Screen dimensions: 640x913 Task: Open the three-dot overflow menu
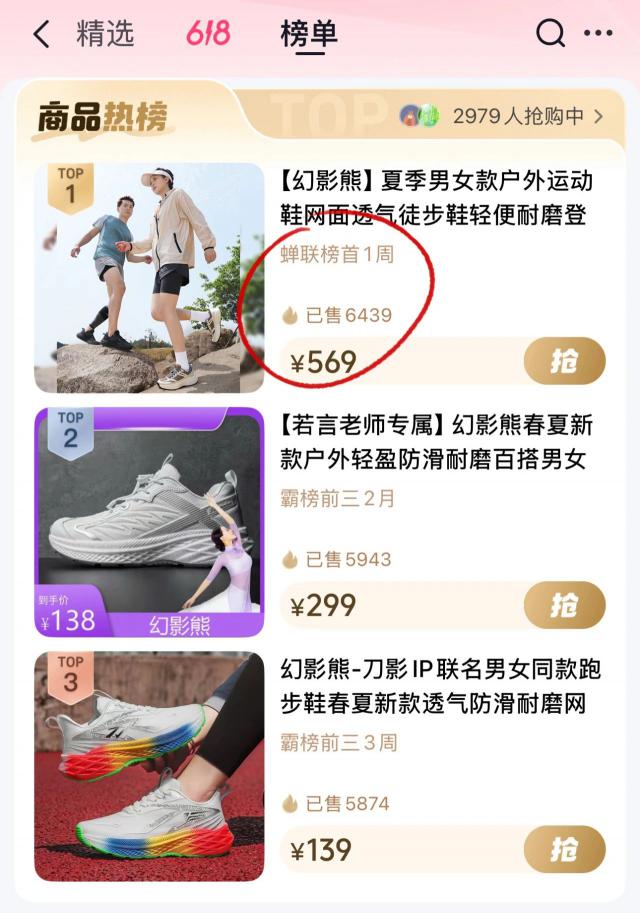click(x=598, y=34)
